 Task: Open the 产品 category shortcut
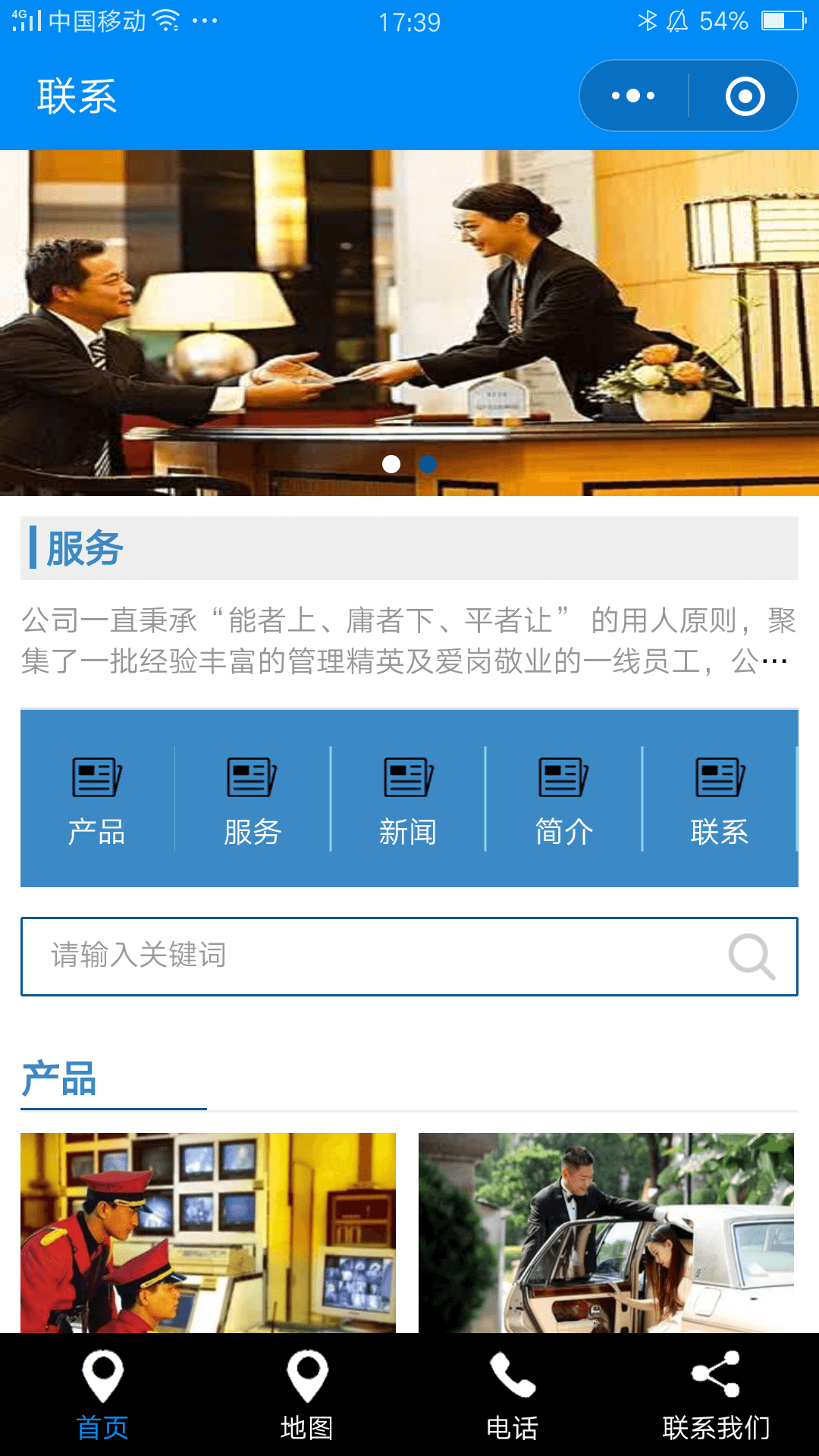(96, 799)
